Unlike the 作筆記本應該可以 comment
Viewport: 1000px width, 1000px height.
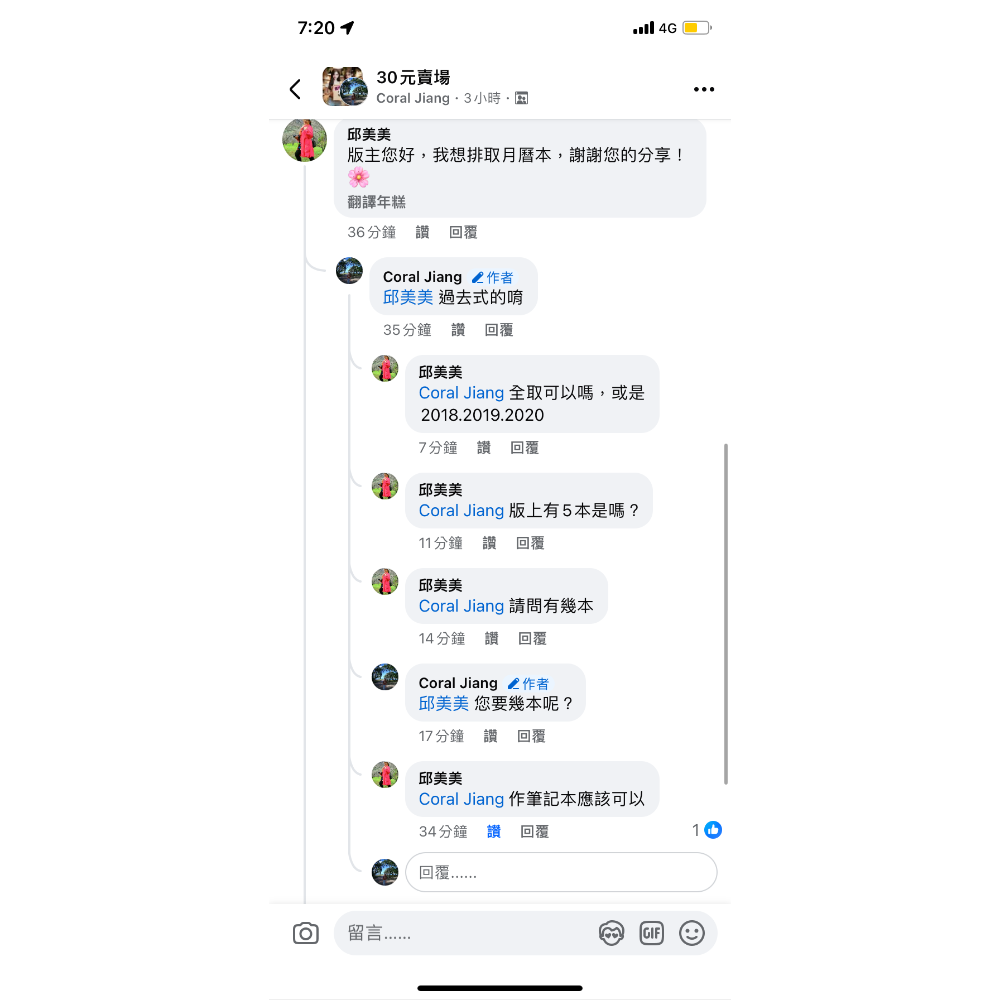pyautogui.click(x=494, y=832)
